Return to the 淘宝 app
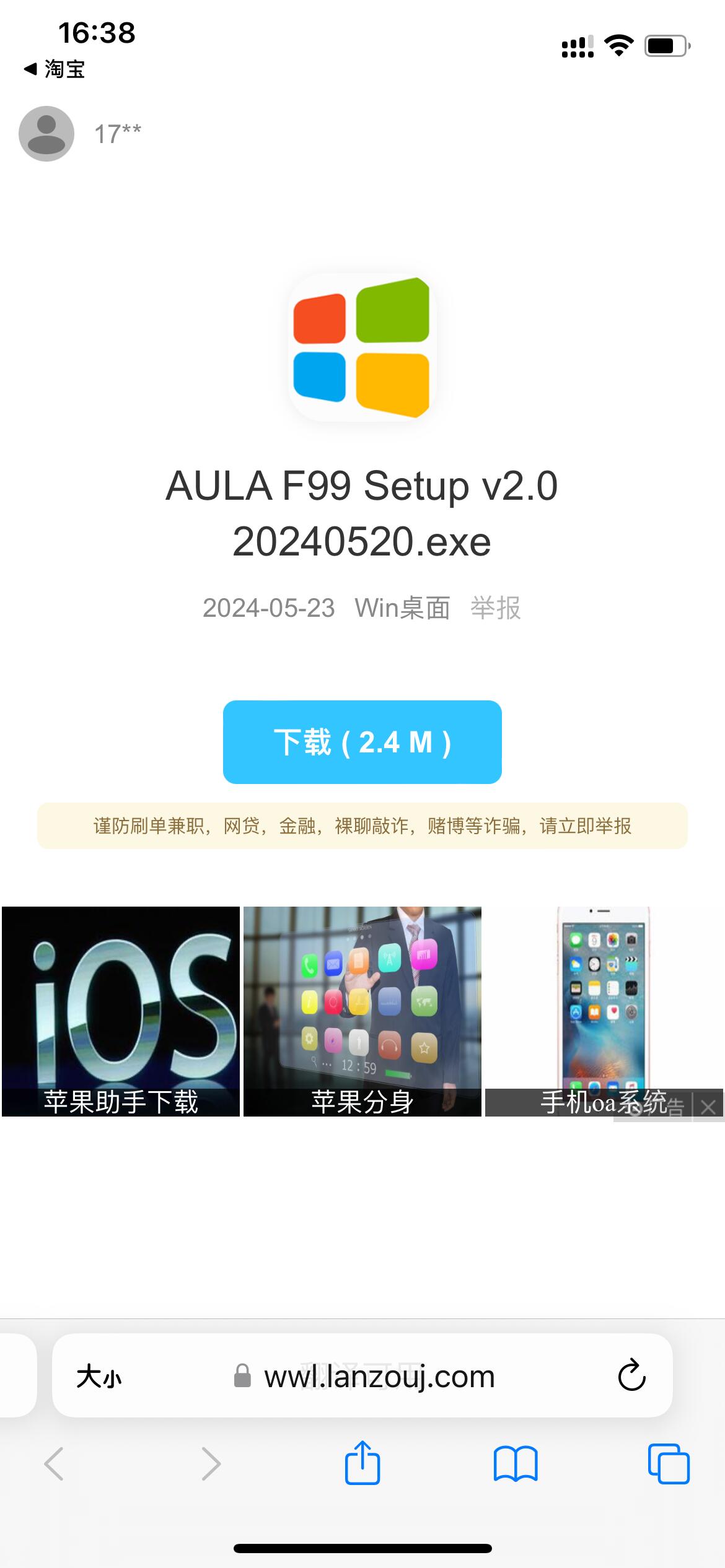 click(55, 69)
